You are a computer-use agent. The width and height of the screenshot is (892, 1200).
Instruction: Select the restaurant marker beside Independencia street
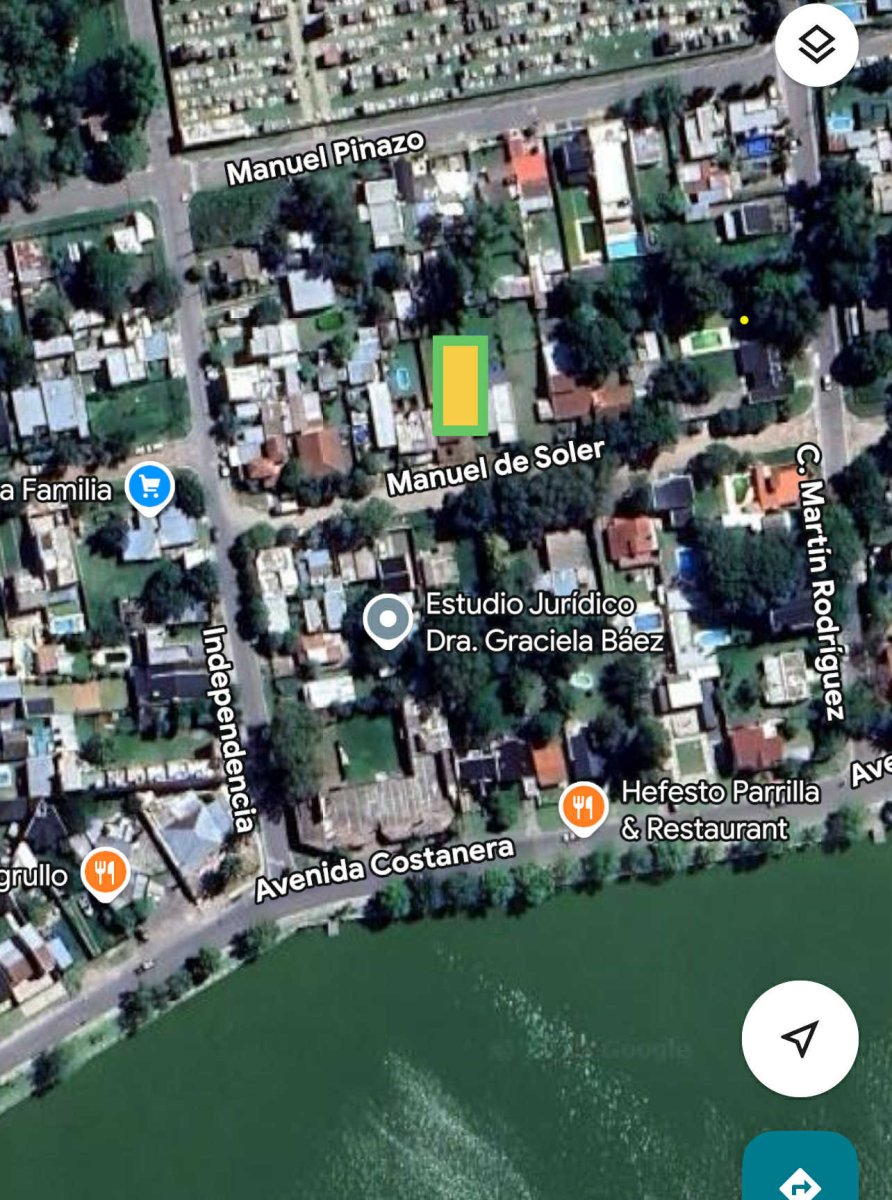coord(105,873)
